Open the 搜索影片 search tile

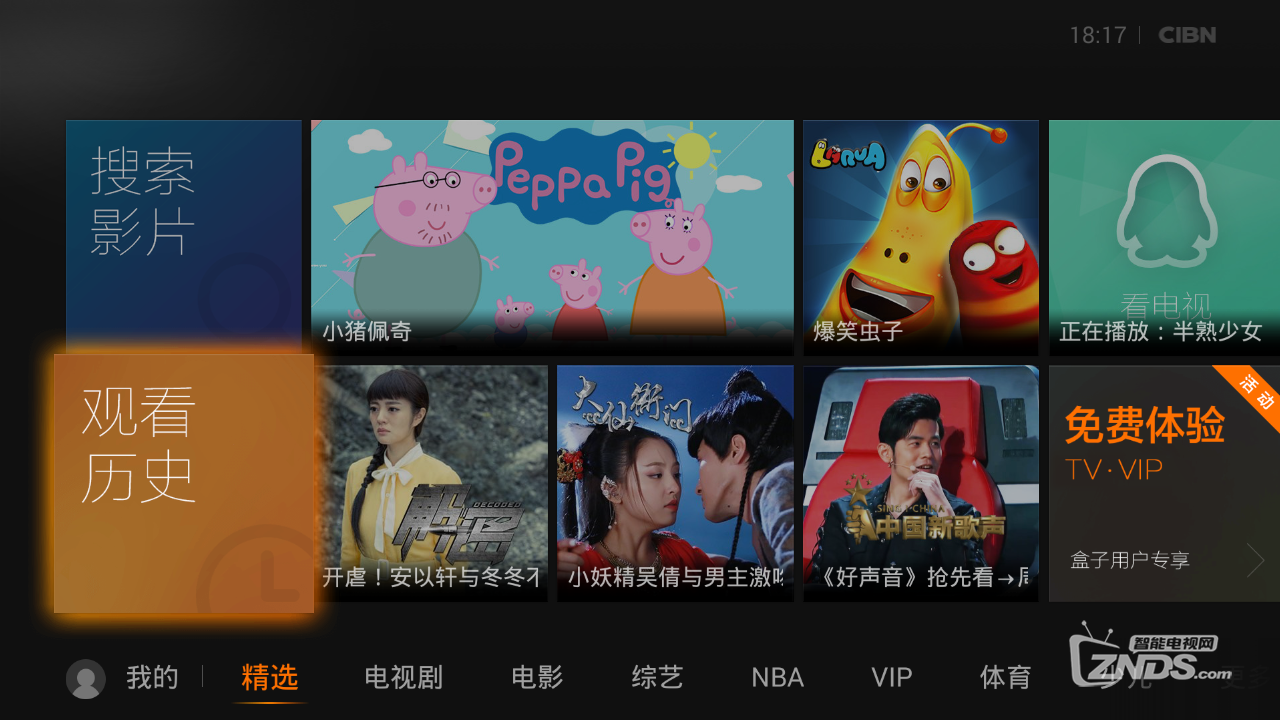[183, 236]
